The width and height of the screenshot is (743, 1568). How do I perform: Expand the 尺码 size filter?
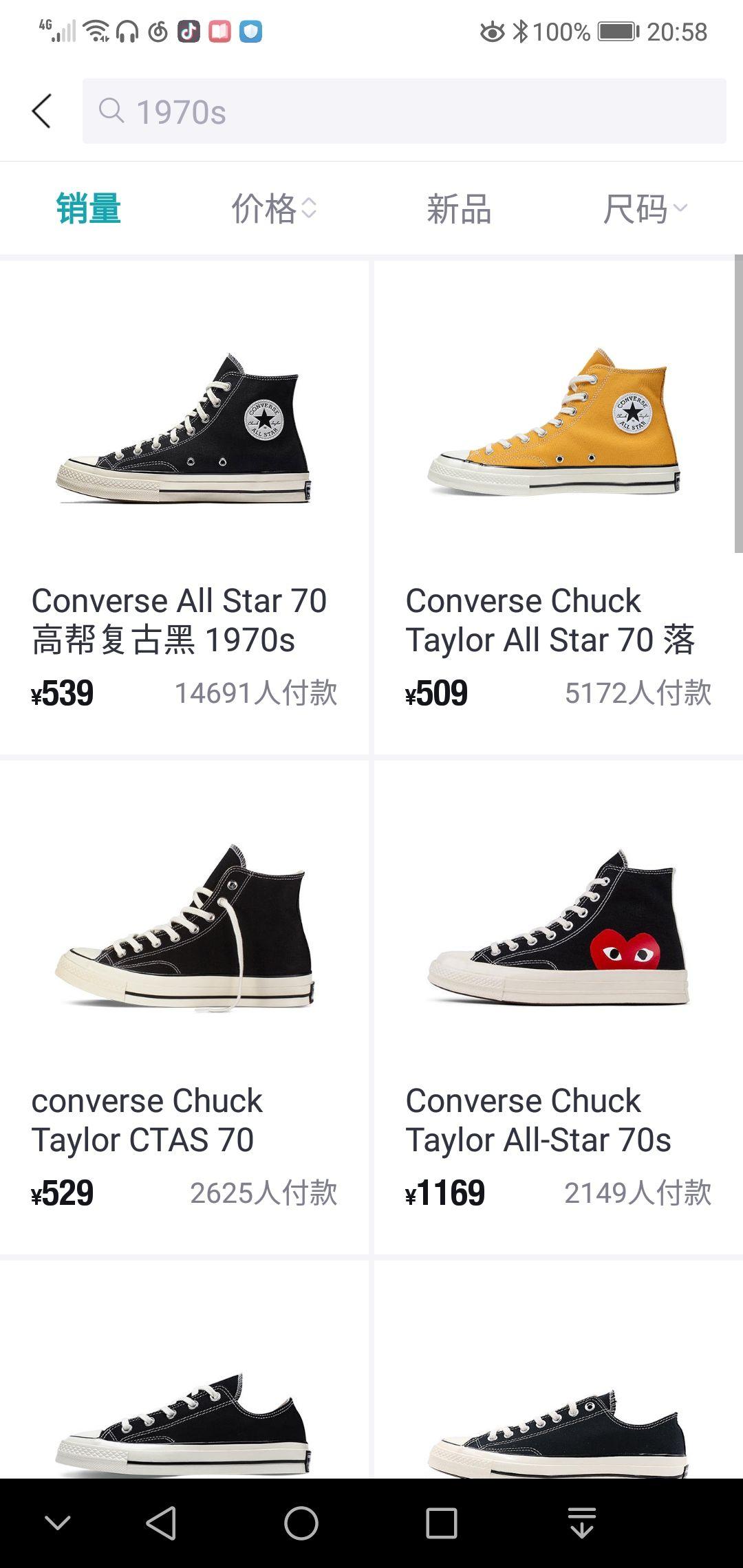(x=645, y=209)
